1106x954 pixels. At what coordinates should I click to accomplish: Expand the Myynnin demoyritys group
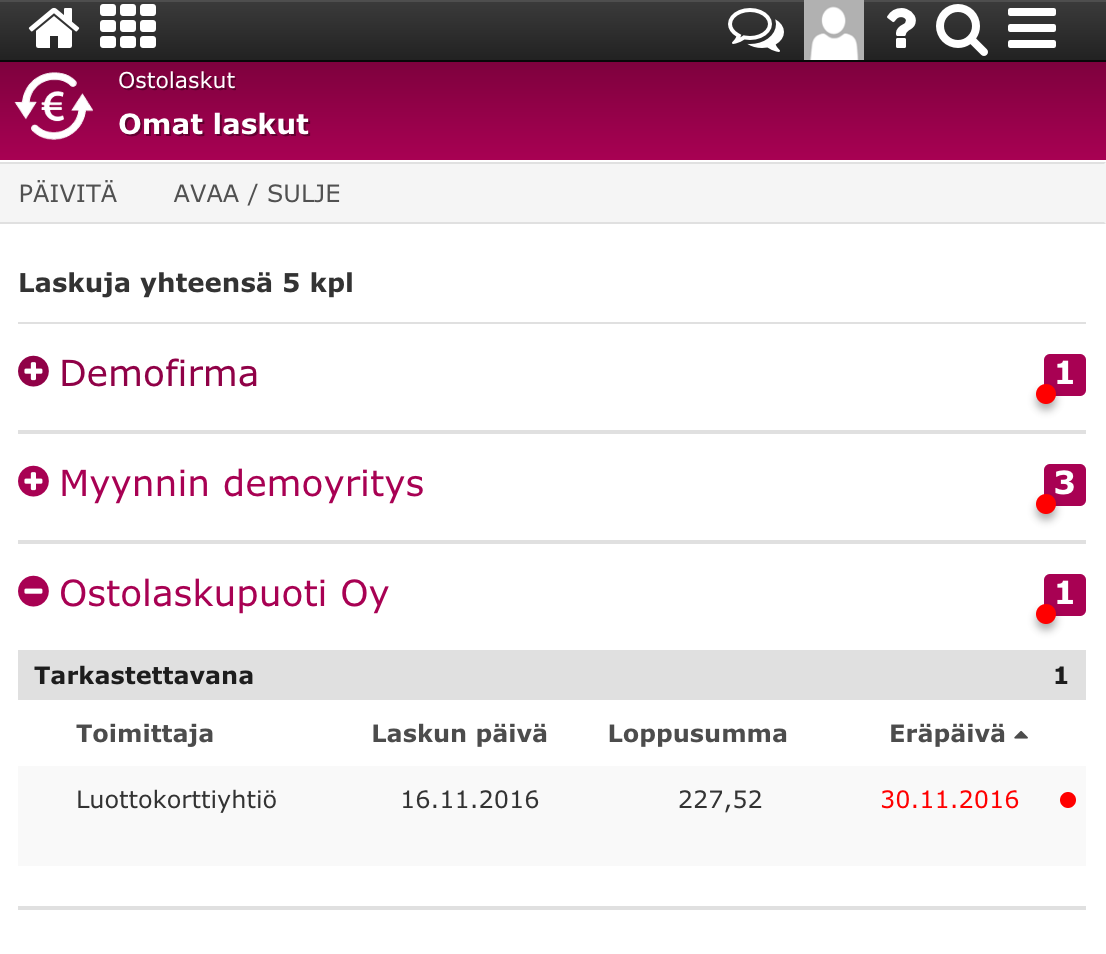[240, 483]
